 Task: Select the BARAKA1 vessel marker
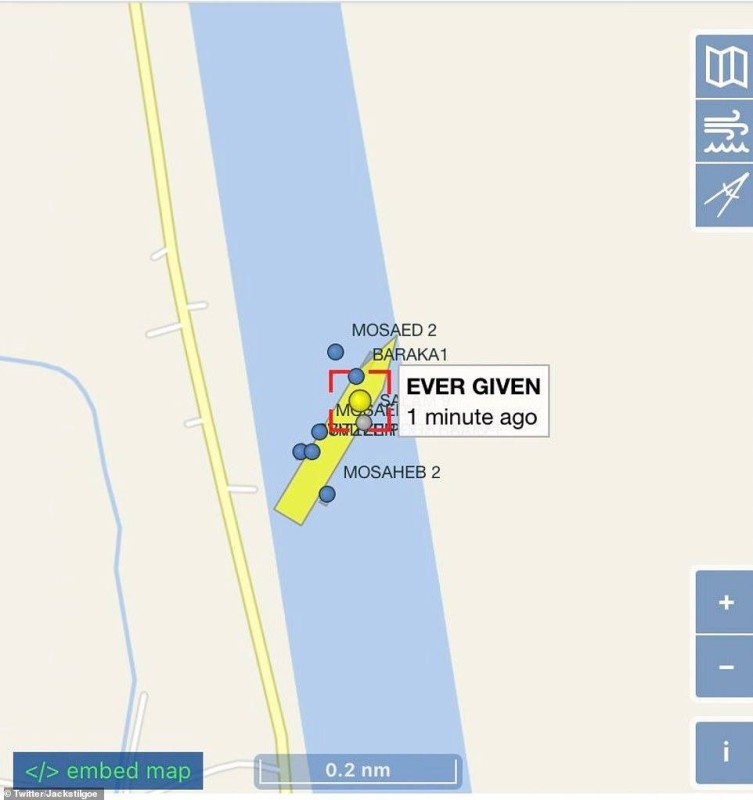click(x=356, y=376)
